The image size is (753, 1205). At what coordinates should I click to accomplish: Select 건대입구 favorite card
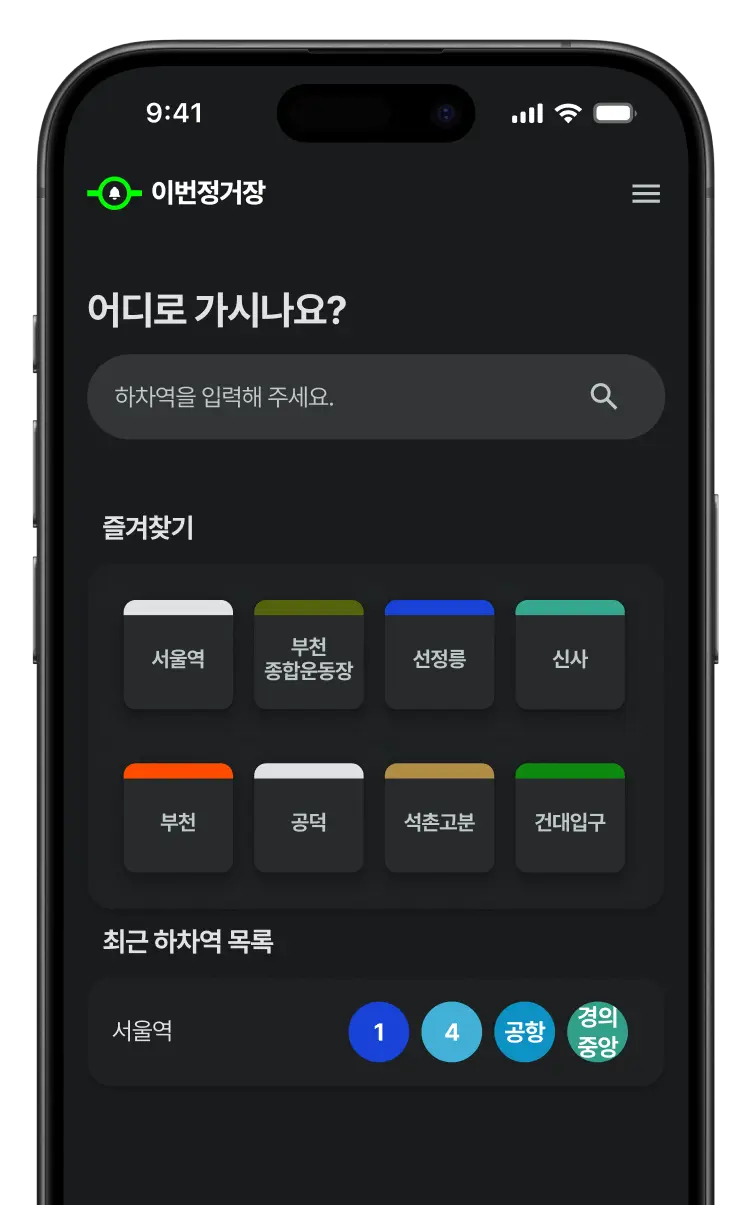point(570,820)
